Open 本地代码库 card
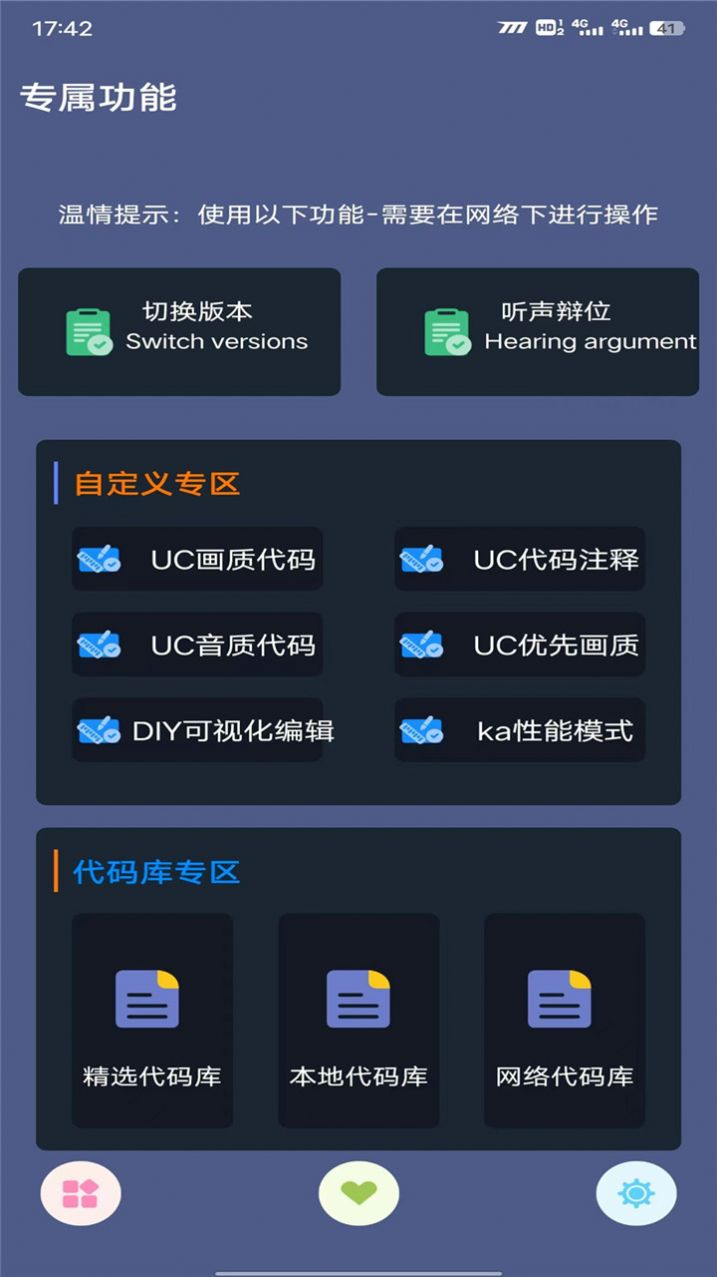This screenshot has width=717, height=1277. coord(358,1020)
